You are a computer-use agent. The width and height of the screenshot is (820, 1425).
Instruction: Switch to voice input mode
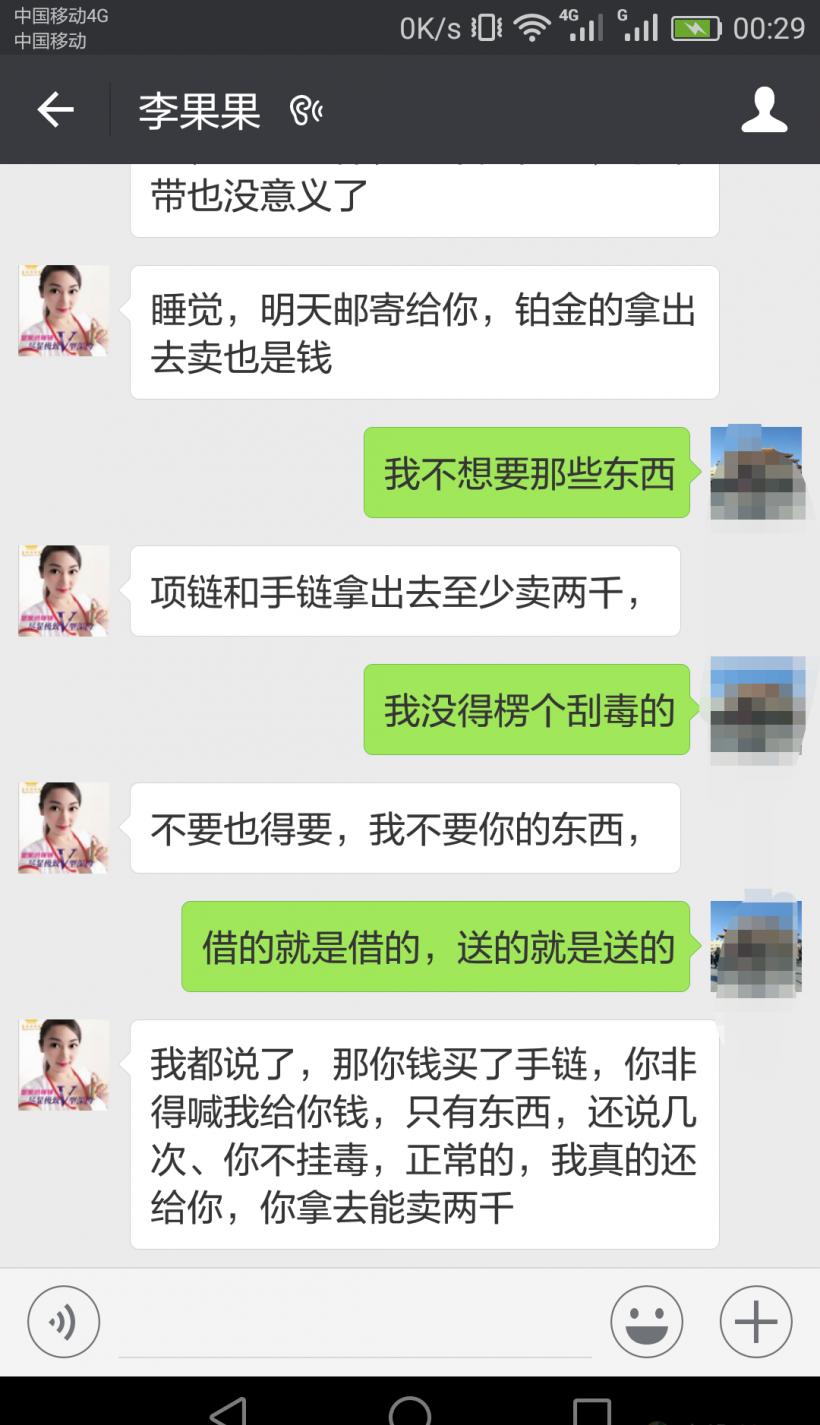pos(63,1320)
